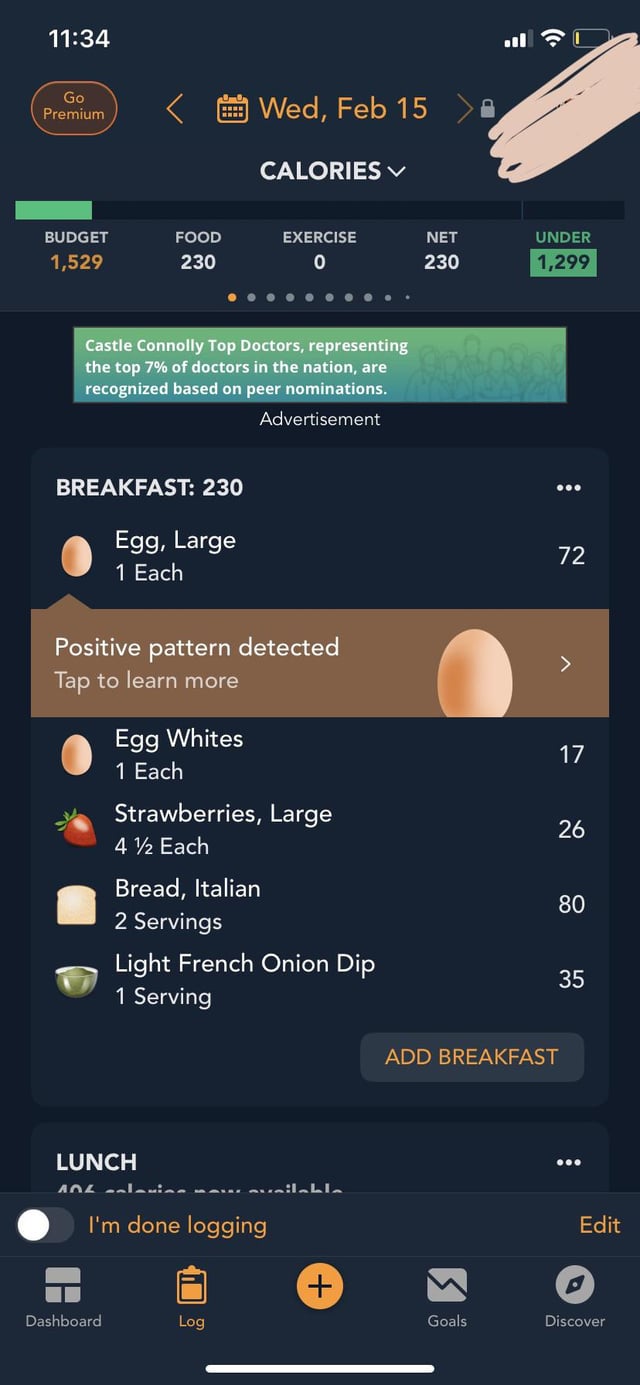This screenshot has width=640, height=1385.
Task: Open the Light French Onion Dip entry
Action: click(320, 979)
